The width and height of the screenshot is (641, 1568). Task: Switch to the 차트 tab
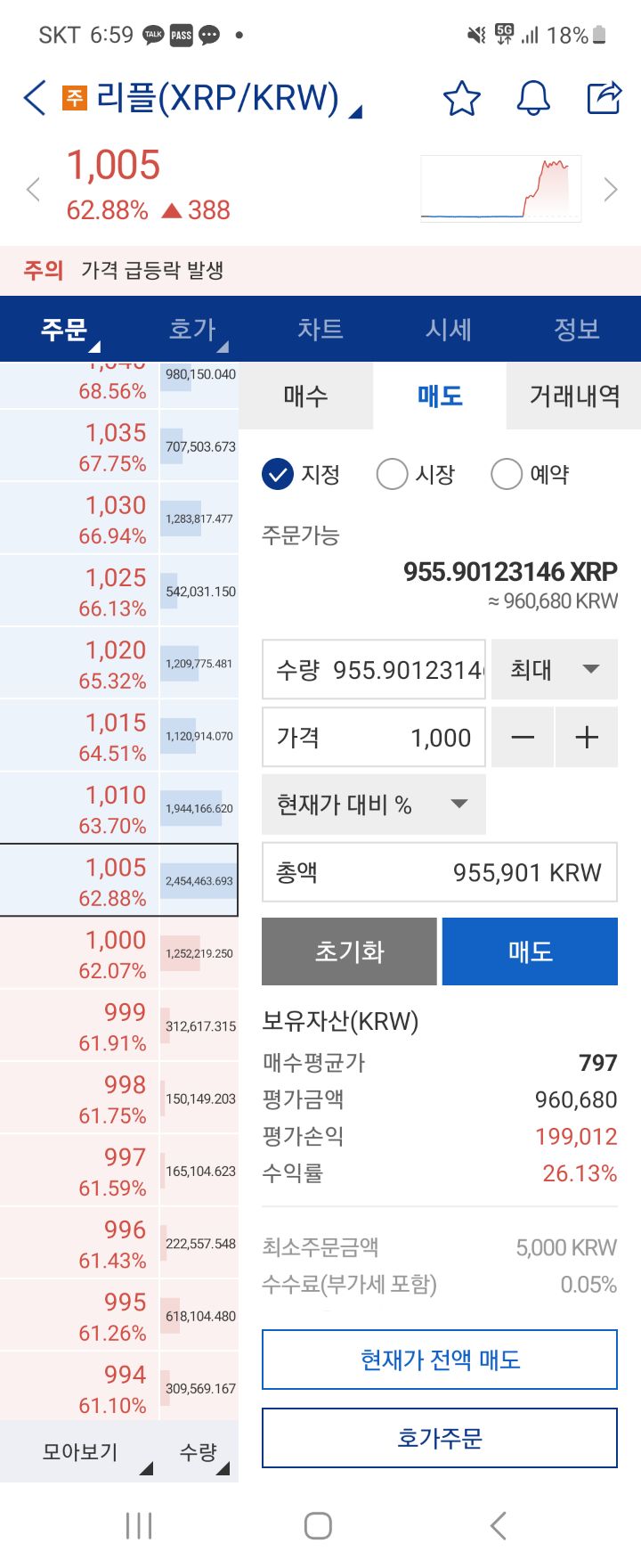click(320, 328)
